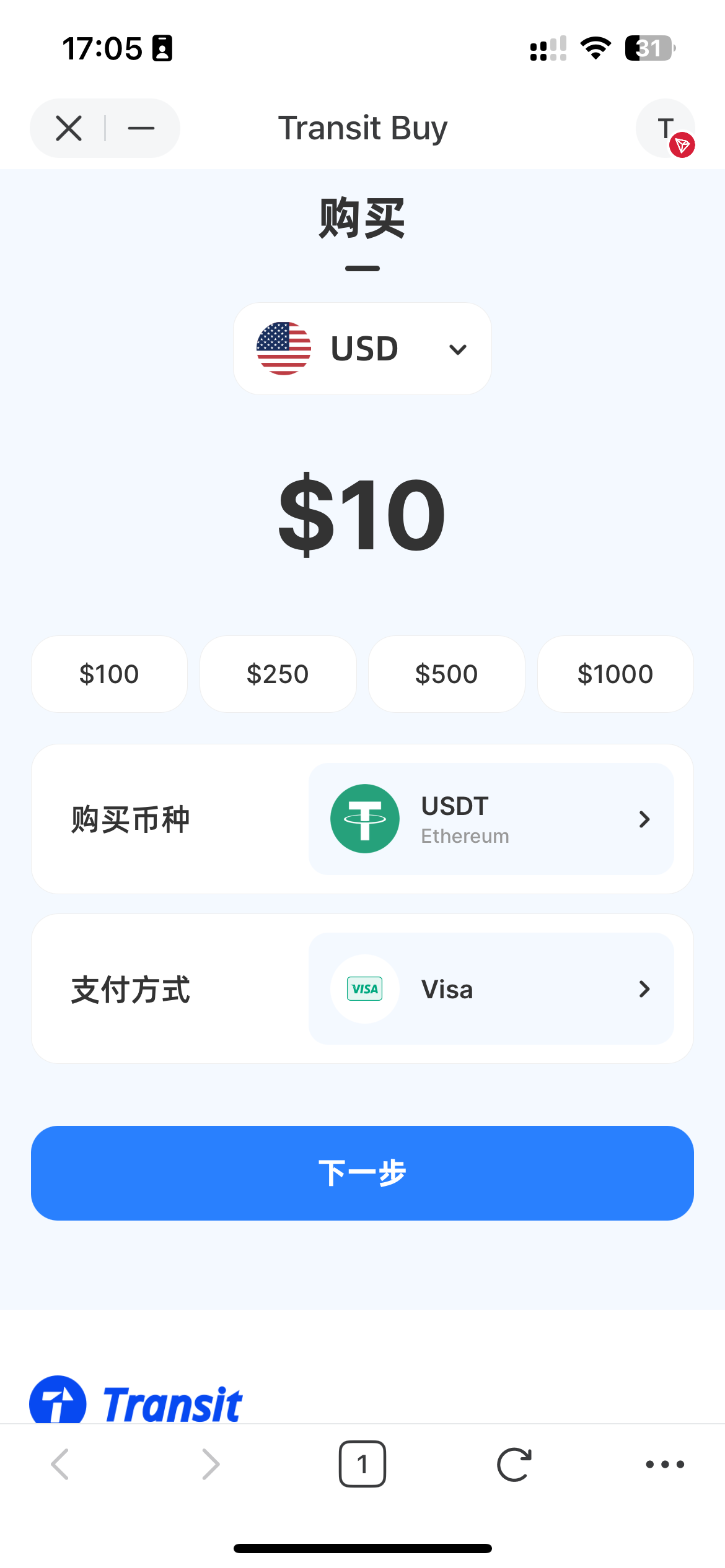Go forward in the browser
The width and height of the screenshot is (725, 1568).
click(x=211, y=1464)
